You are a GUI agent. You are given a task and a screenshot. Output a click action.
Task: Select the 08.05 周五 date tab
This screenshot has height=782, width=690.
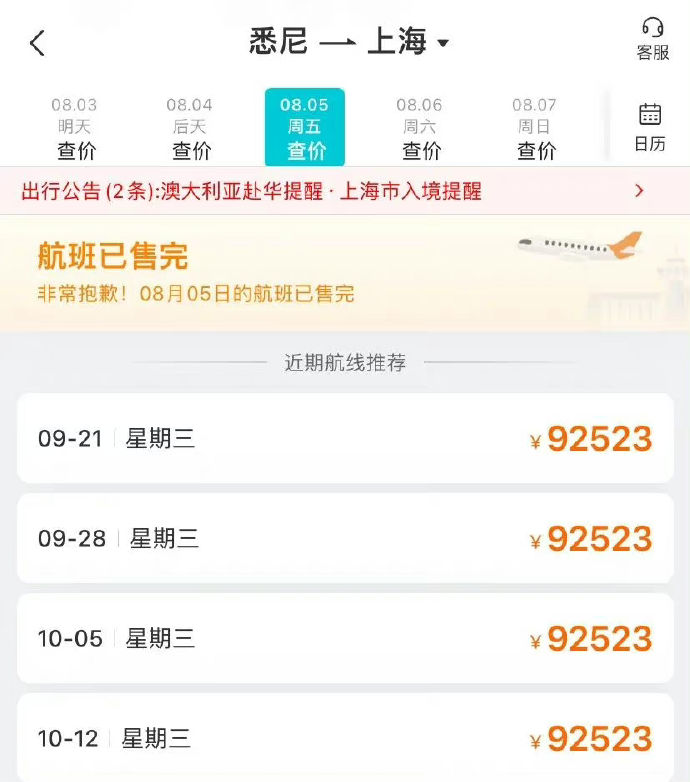point(305,128)
